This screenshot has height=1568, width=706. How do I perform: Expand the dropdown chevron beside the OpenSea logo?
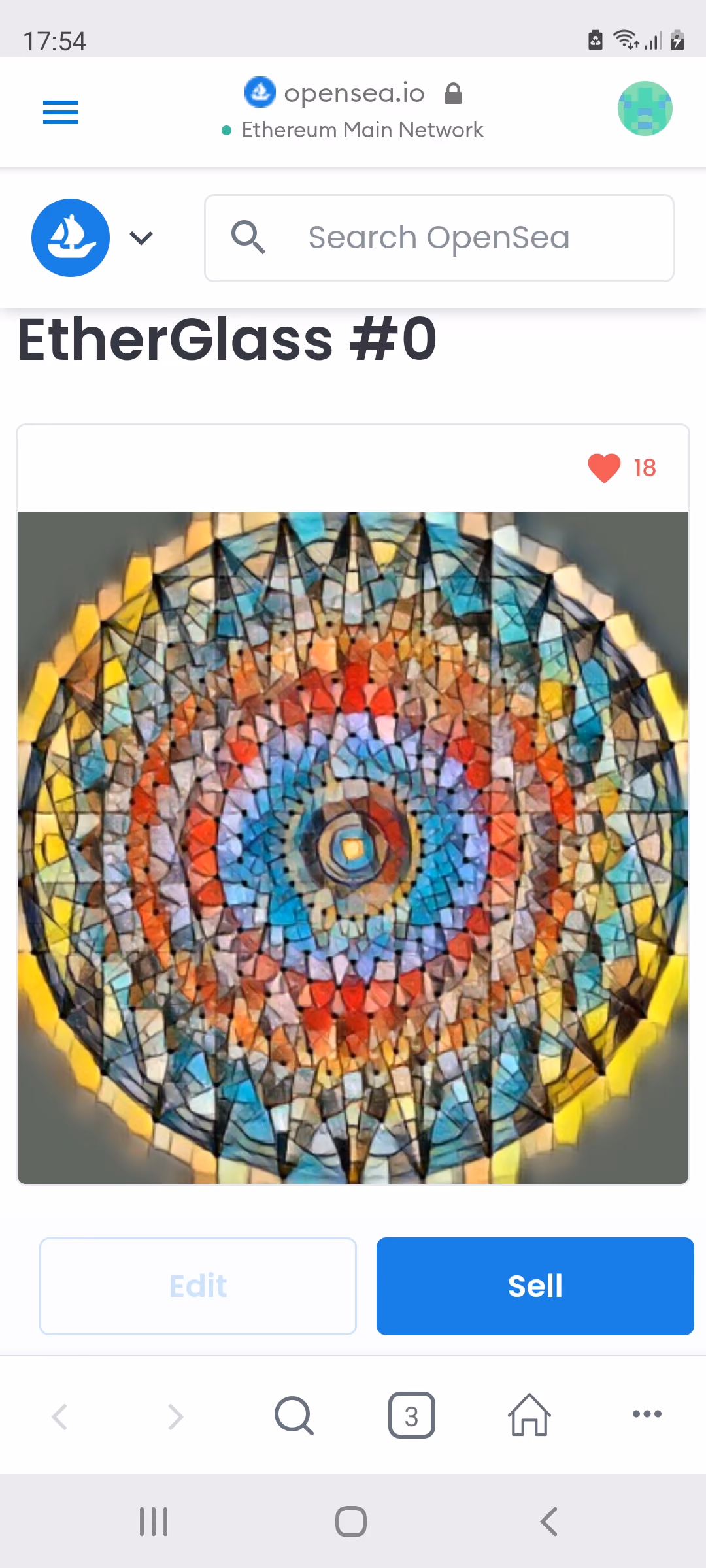[x=141, y=238]
